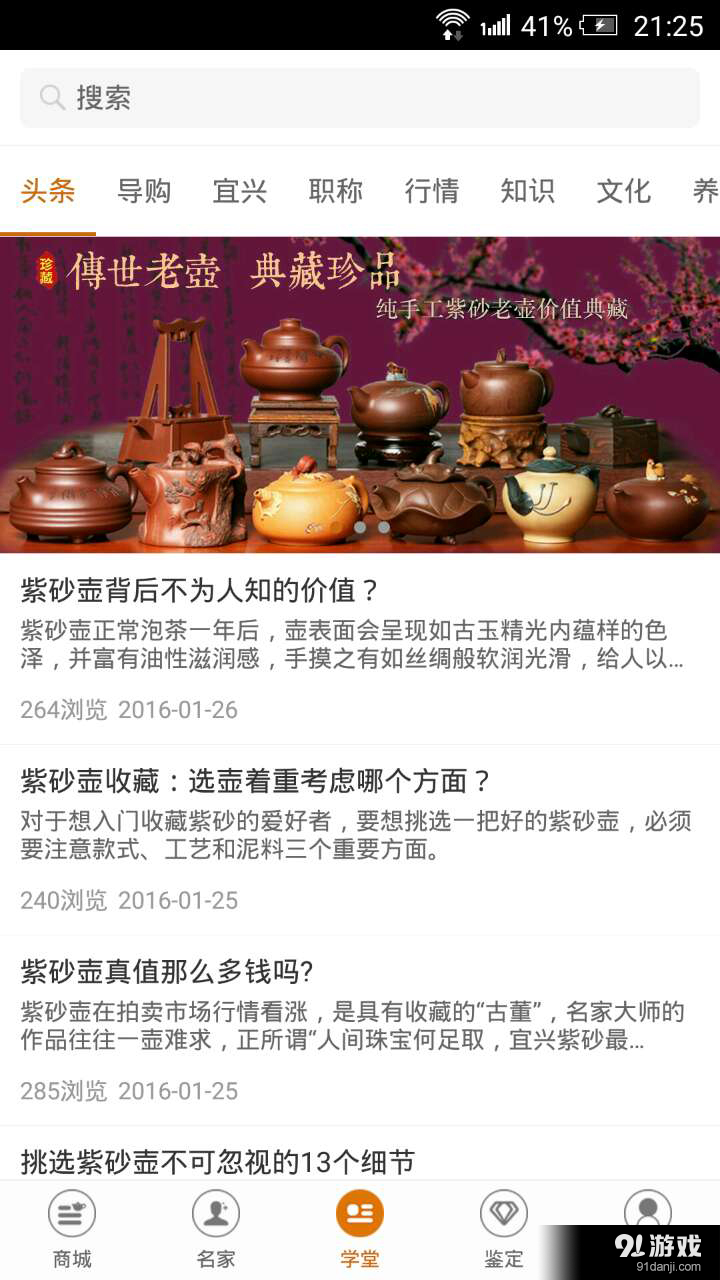720x1280 pixels.
Task: Switch to the 知识 knowledge tab
Action: 526,191
